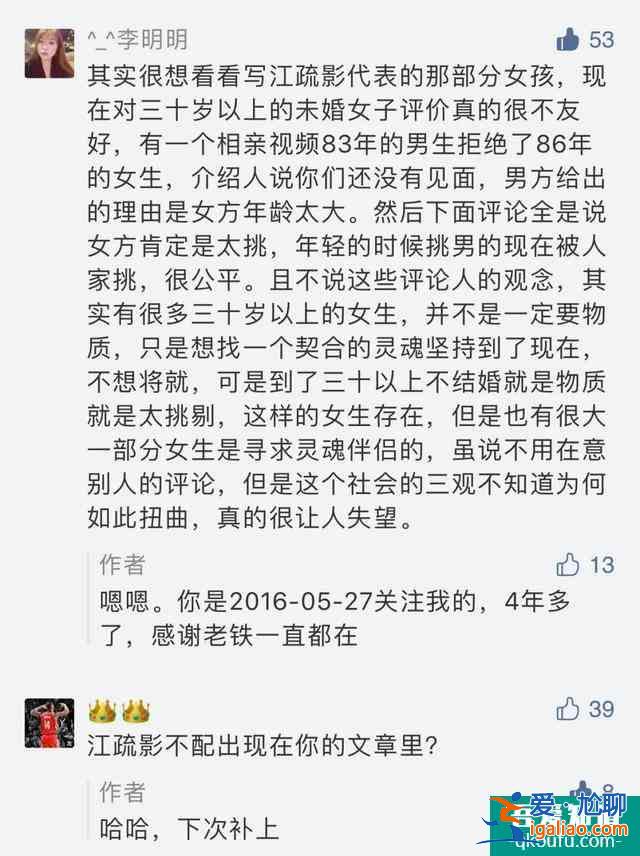Like the comment asking about 江疏影
The width and height of the screenshot is (640, 856).
[x=568, y=710]
